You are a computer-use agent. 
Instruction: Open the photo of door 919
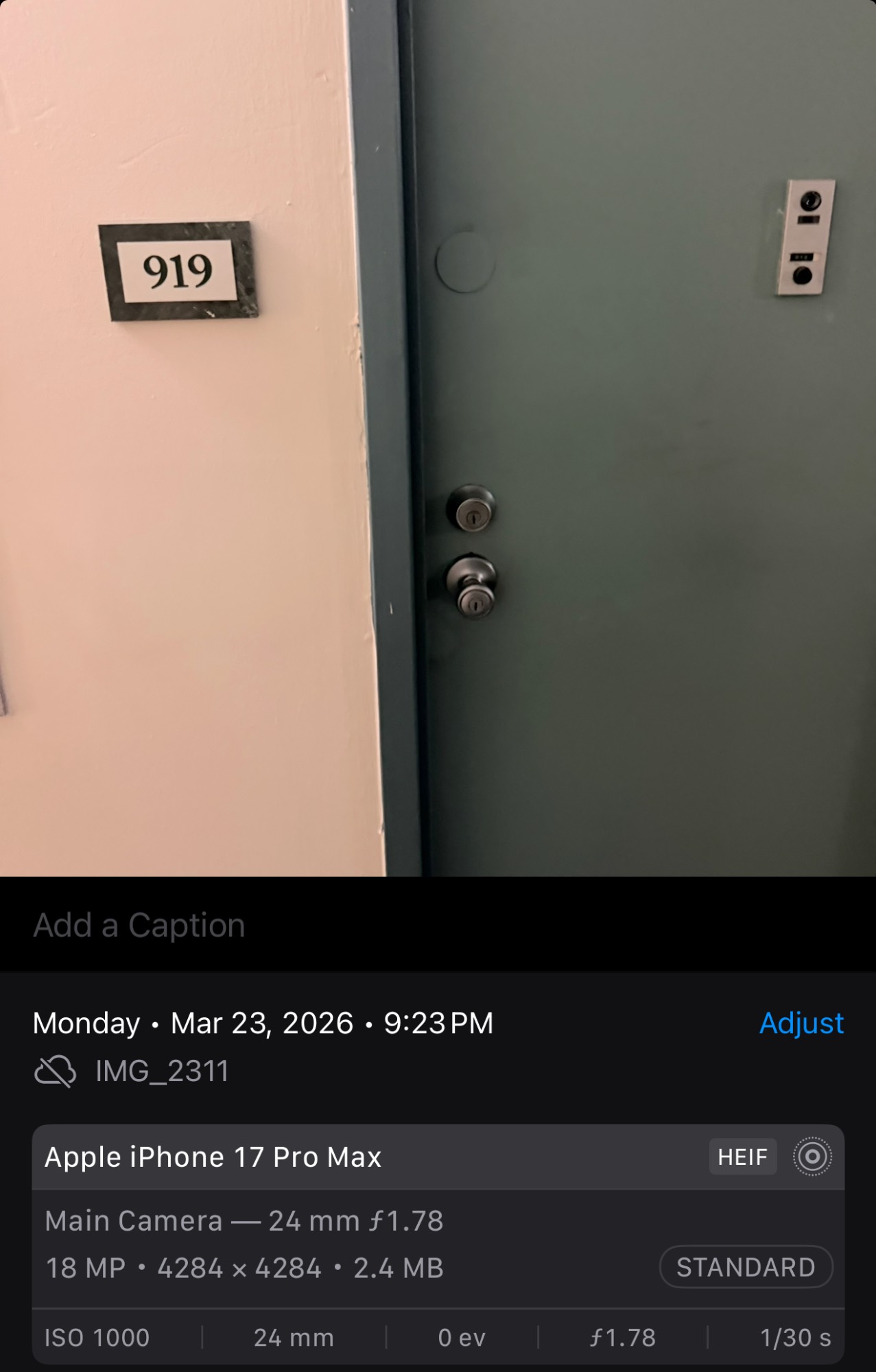(438, 439)
